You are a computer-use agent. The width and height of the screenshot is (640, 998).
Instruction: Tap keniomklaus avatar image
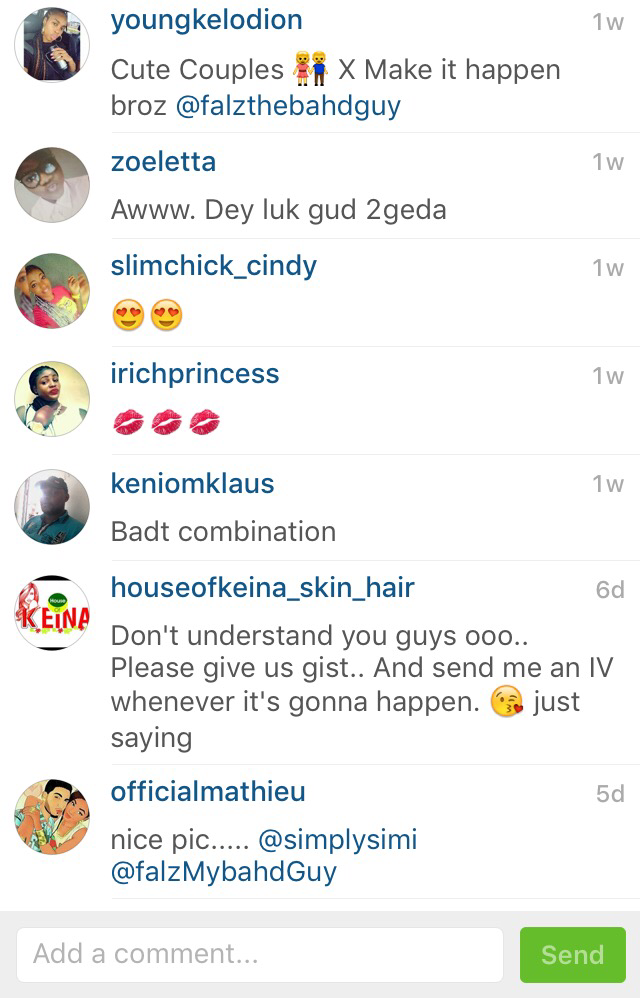[52, 507]
